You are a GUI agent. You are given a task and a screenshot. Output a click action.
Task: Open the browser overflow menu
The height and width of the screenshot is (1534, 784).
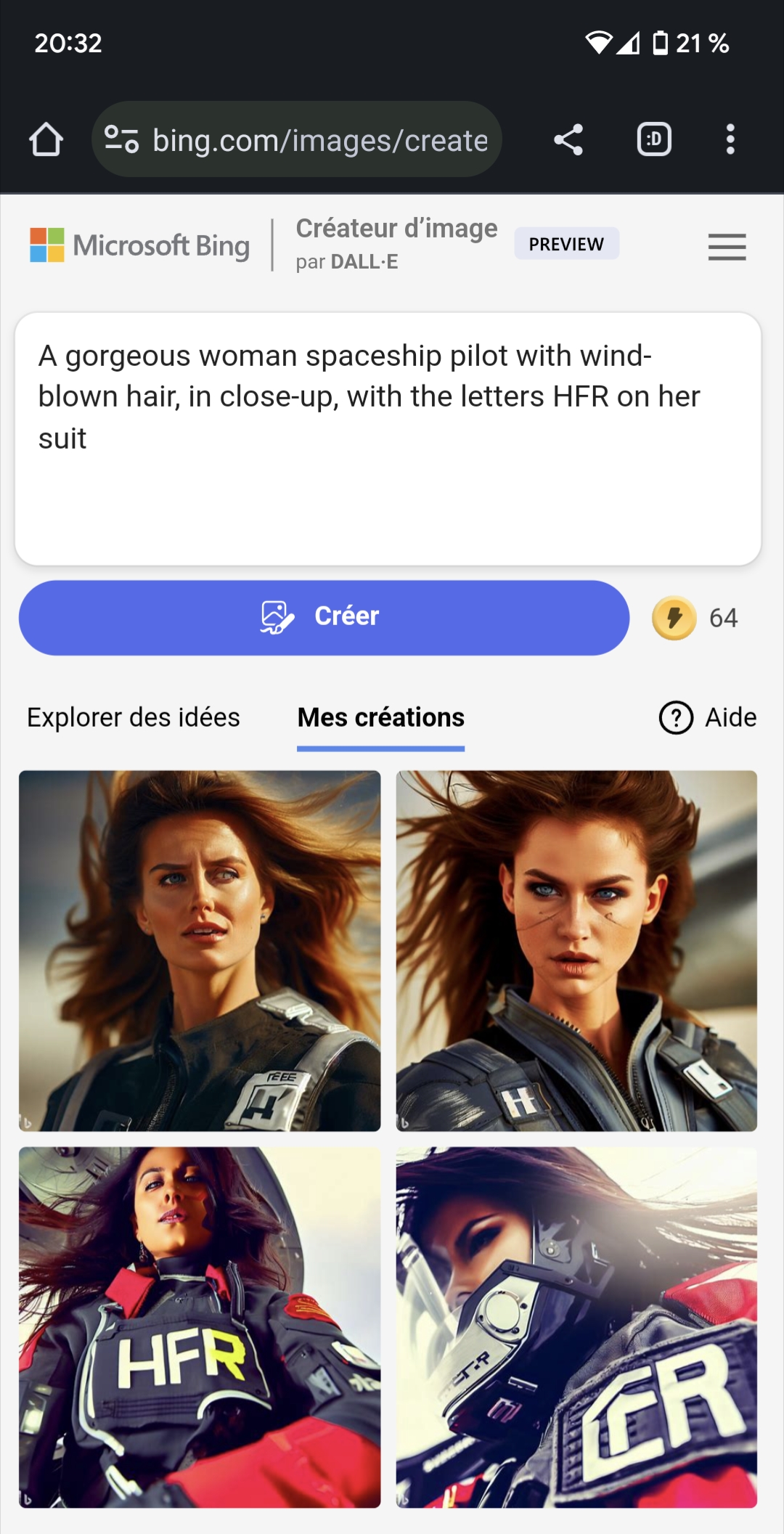pos(730,139)
